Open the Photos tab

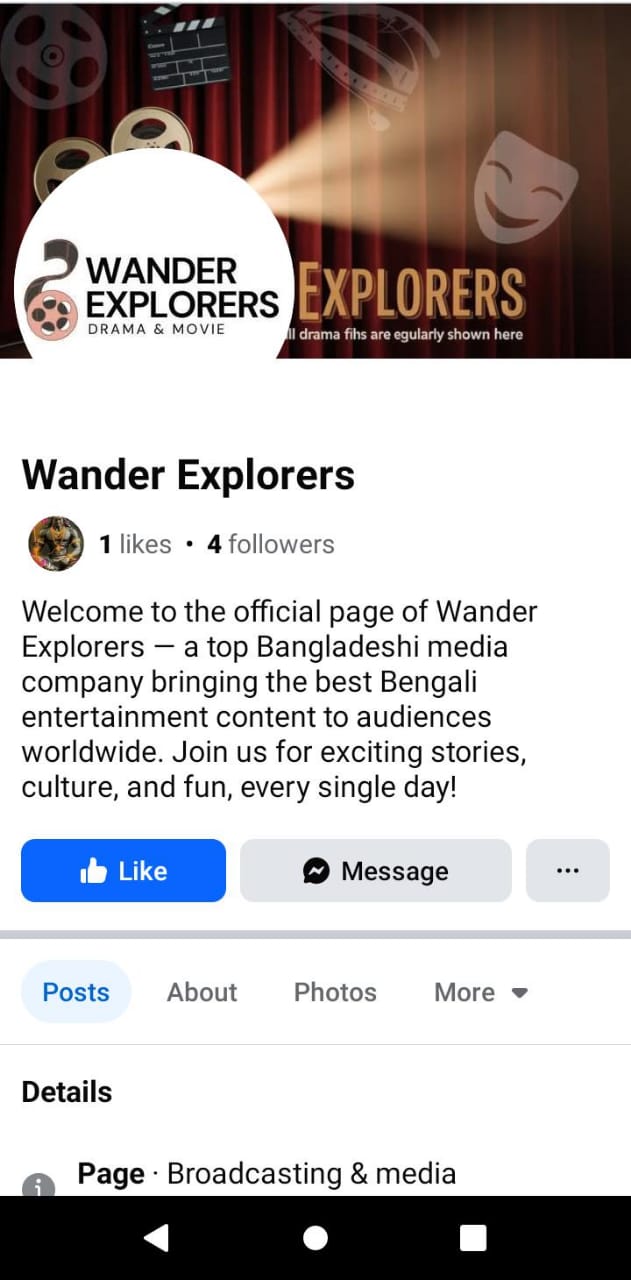[x=335, y=992]
